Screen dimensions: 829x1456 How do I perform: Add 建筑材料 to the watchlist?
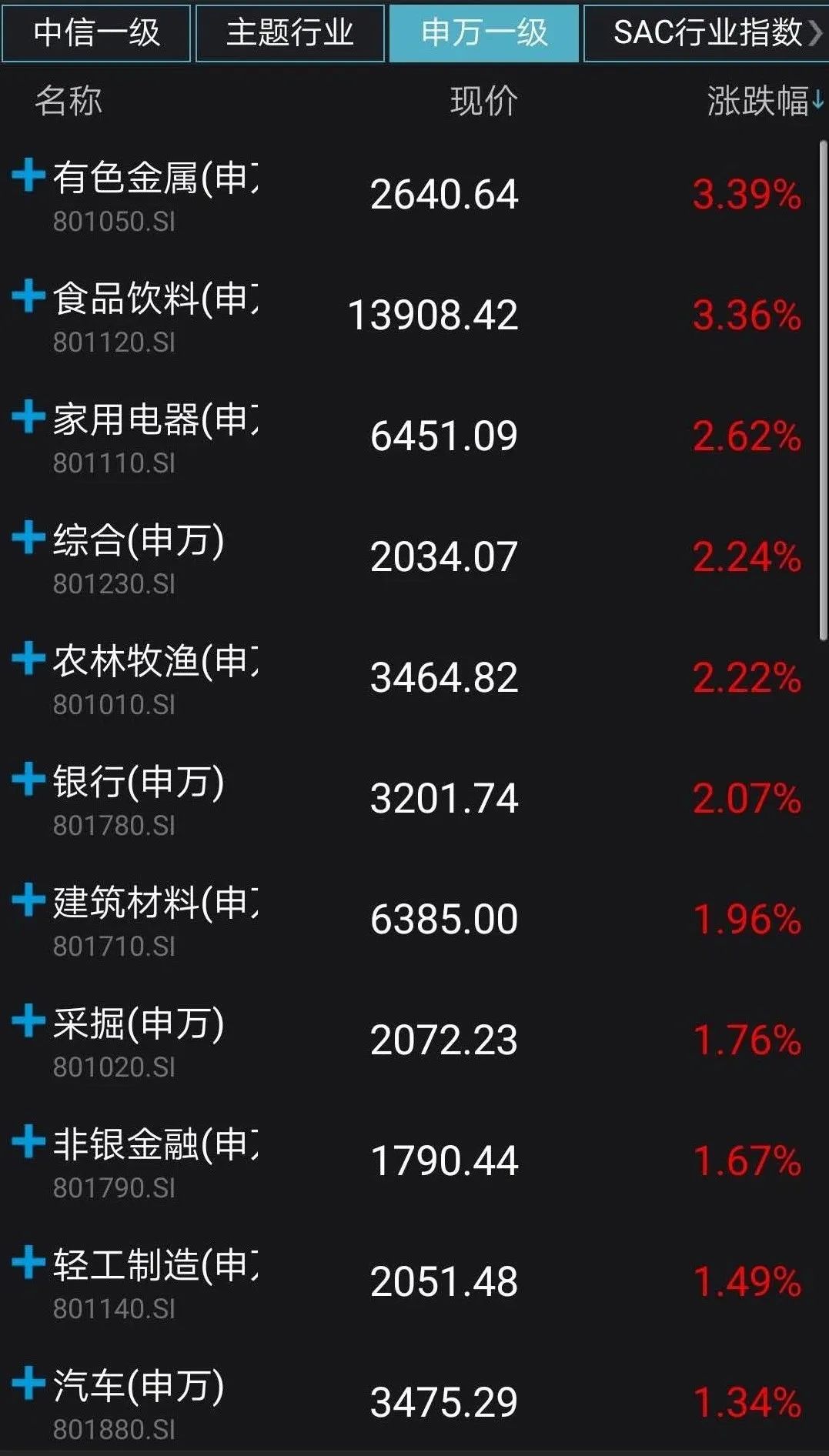click(28, 900)
